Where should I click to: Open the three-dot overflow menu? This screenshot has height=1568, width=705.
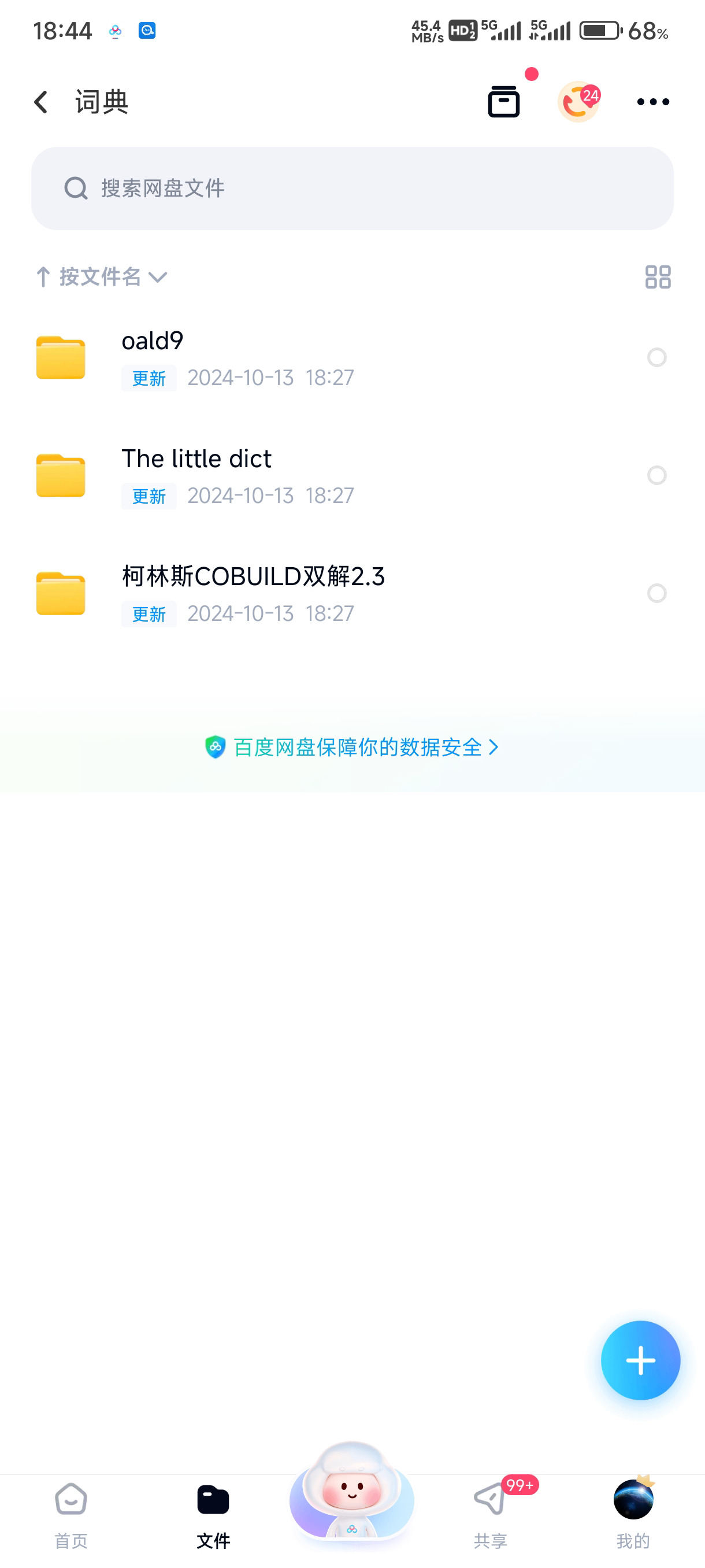pos(652,102)
